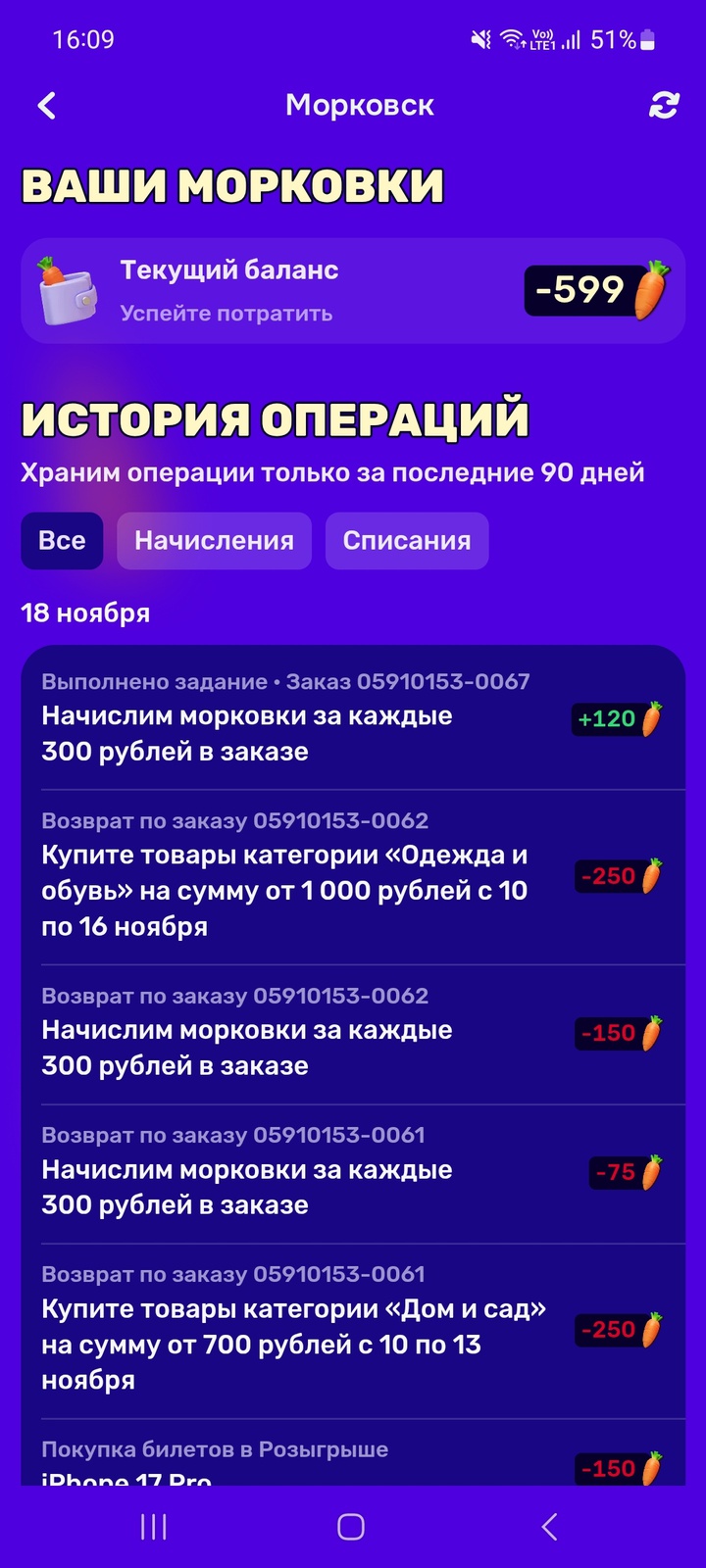Show only Списания operations
Image resolution: width=706 pixels, height=1568 pixels.
pyautogui.click(x=407, y=541)
